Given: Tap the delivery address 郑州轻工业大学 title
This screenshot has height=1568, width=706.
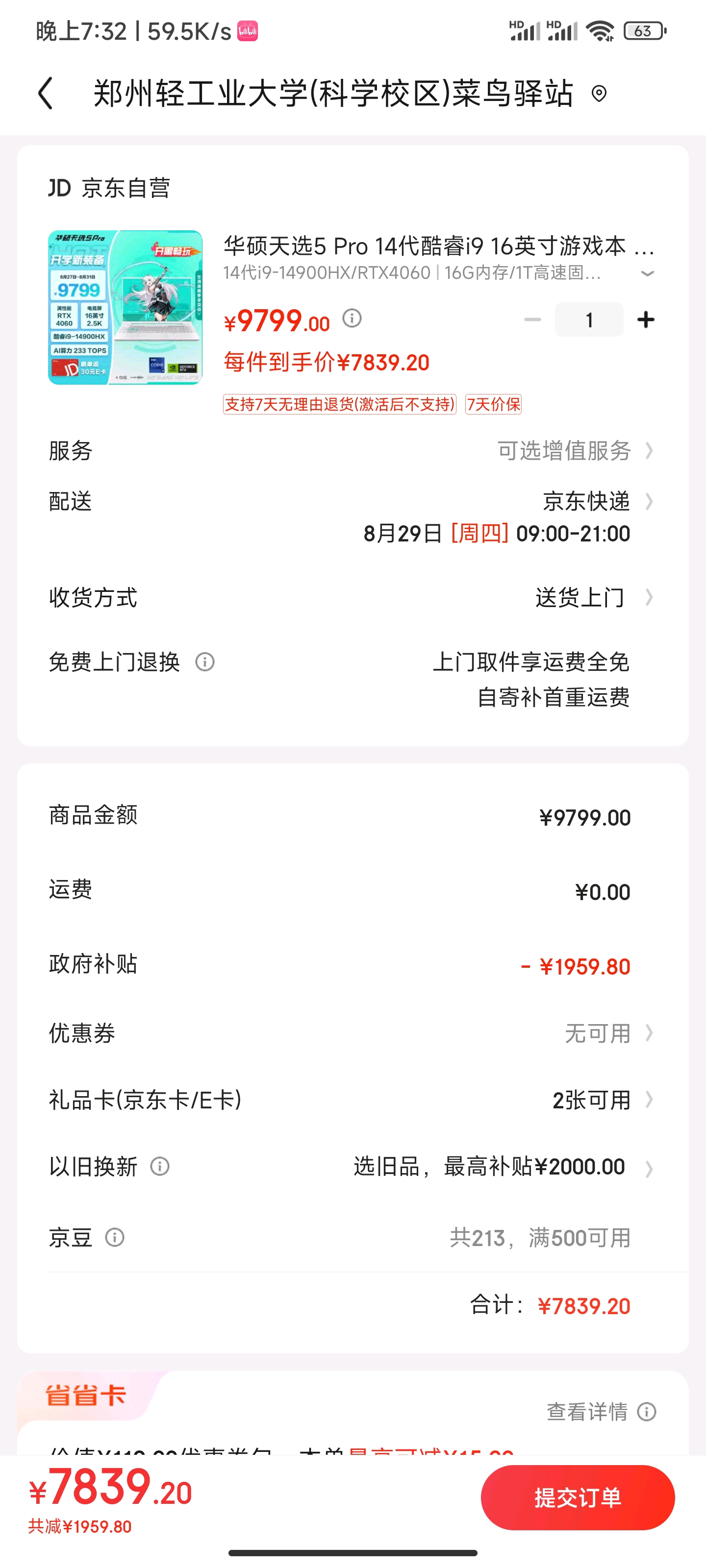Looking at the screenshot, I should tap(333, 93).
